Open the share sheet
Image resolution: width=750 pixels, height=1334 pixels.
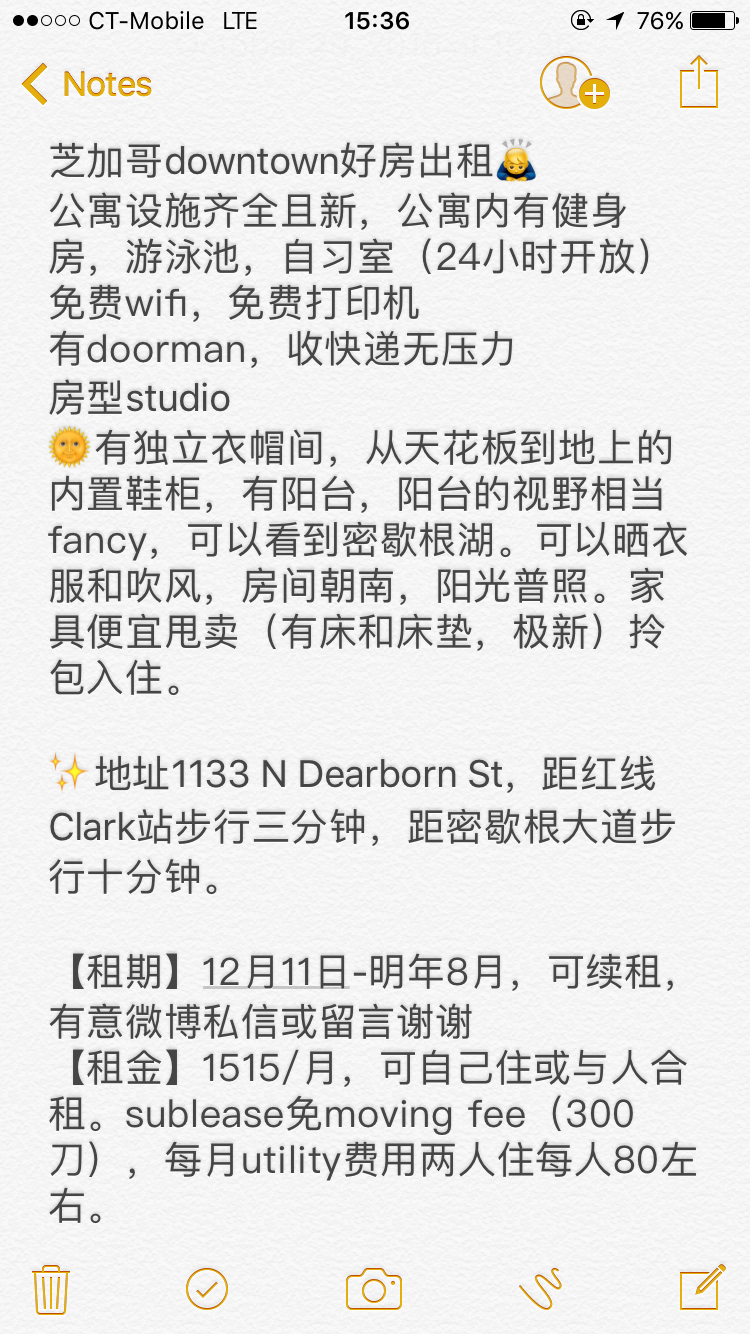[699, 82]
